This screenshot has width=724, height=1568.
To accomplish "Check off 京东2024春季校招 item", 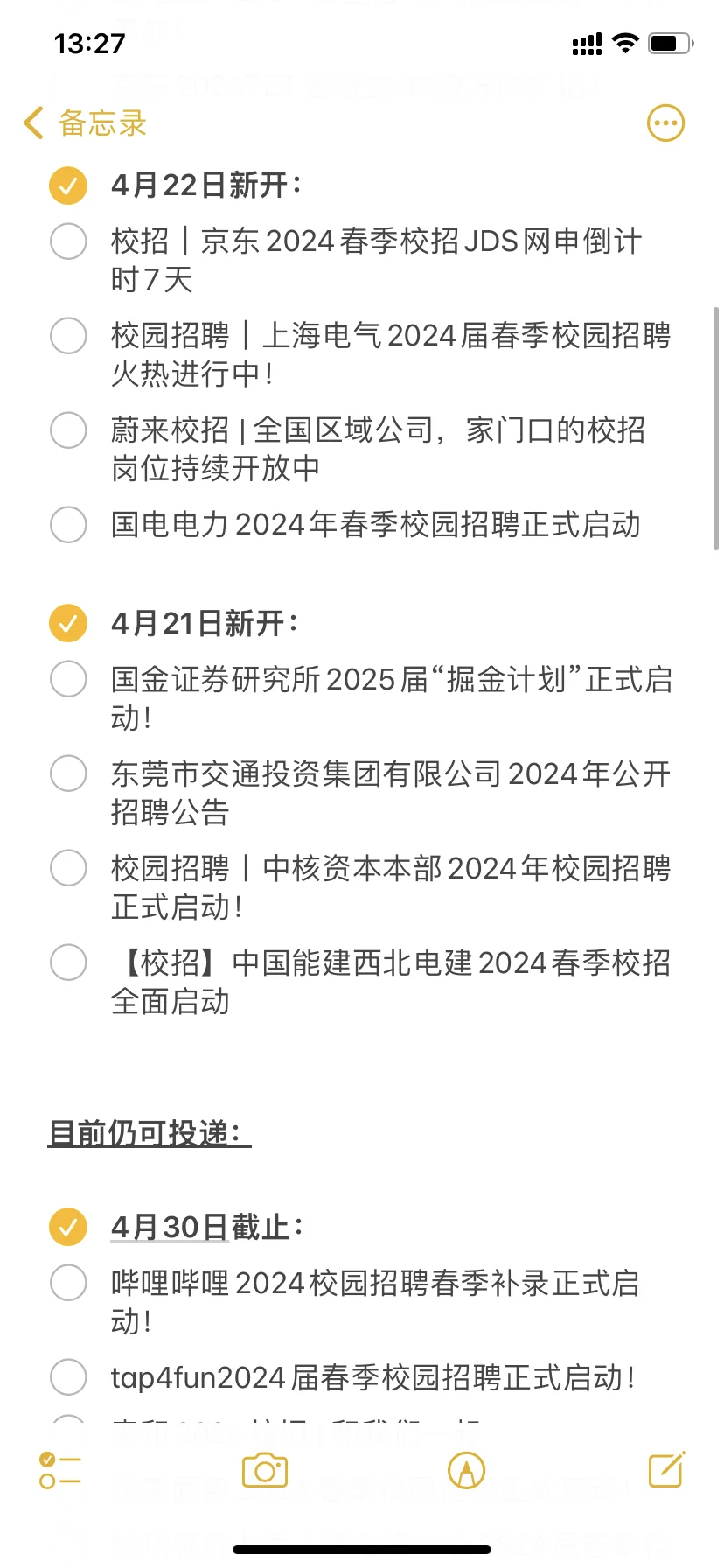I will click(x=68, y=241).
